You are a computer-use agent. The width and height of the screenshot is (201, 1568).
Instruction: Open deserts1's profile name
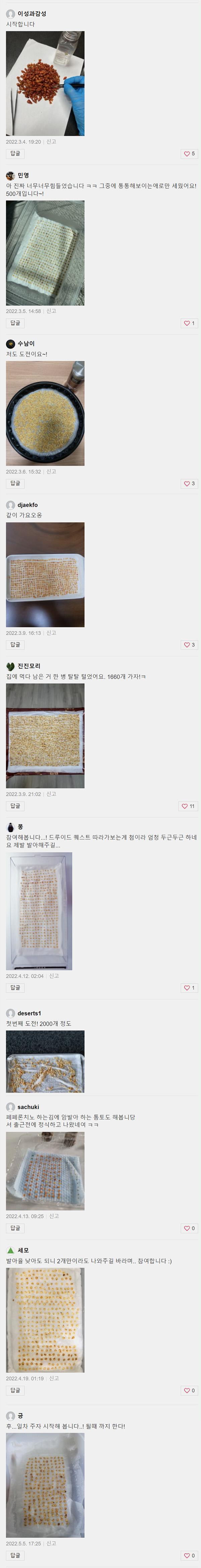coord(29,1013)
